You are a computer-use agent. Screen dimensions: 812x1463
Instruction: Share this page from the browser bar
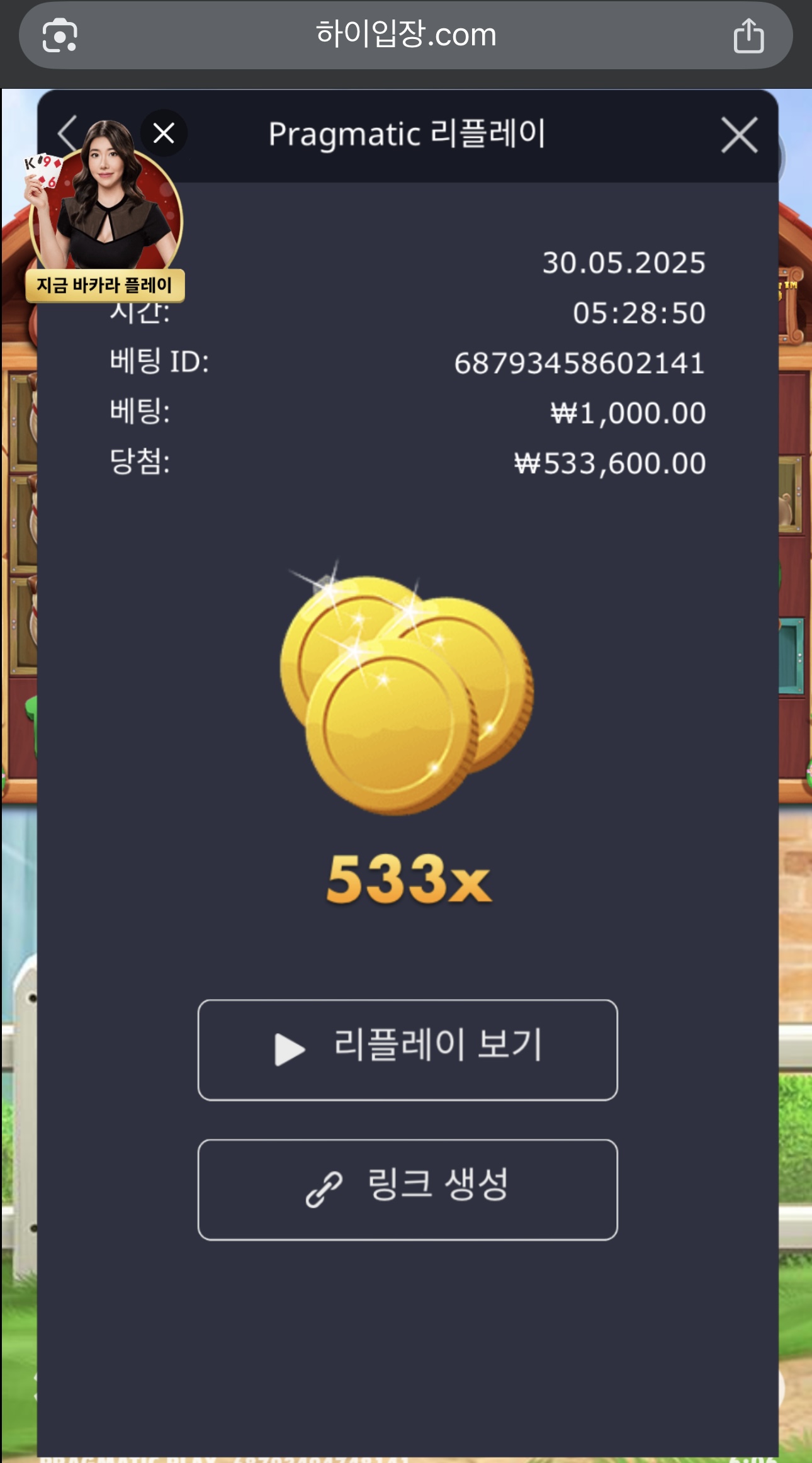tap(748, 36)
